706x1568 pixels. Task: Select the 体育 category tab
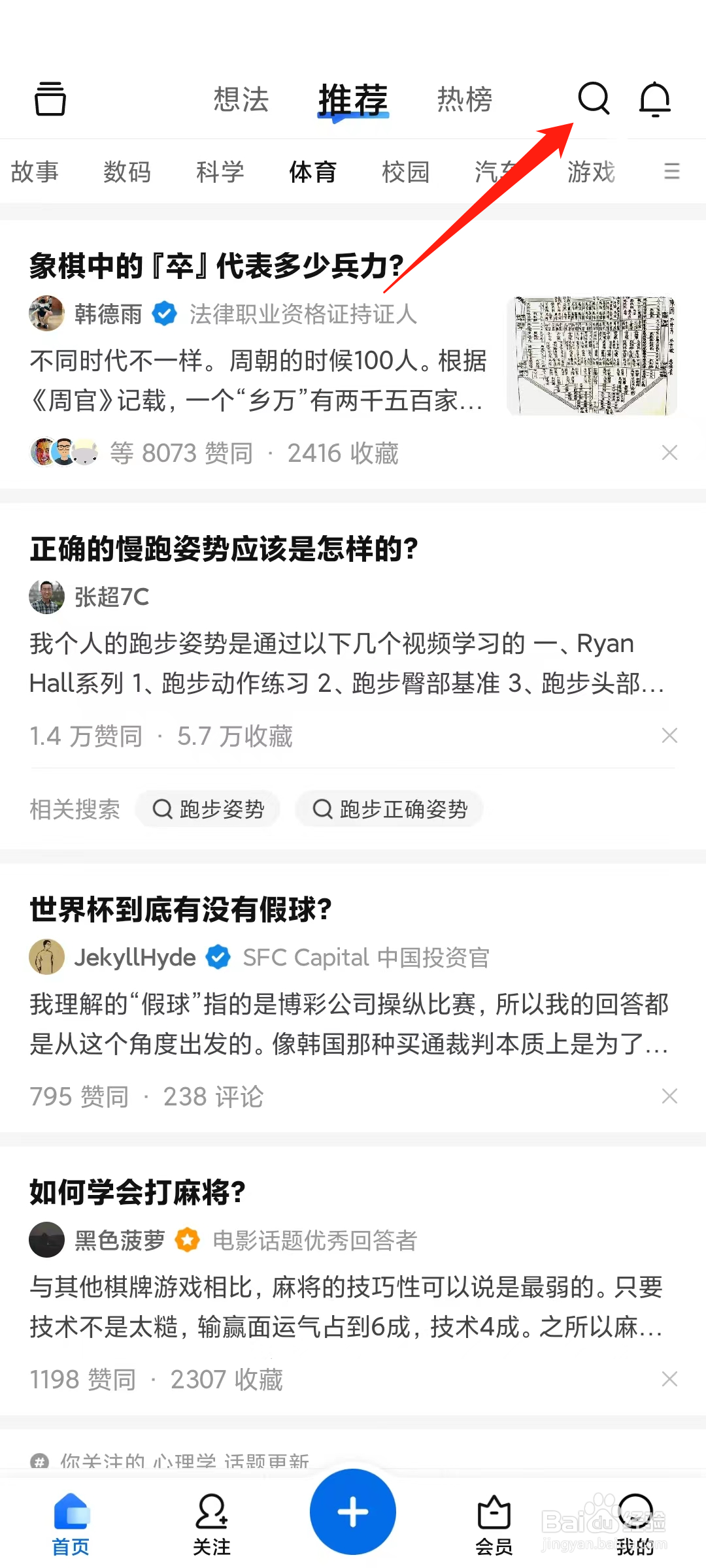(x=313, y=172)
